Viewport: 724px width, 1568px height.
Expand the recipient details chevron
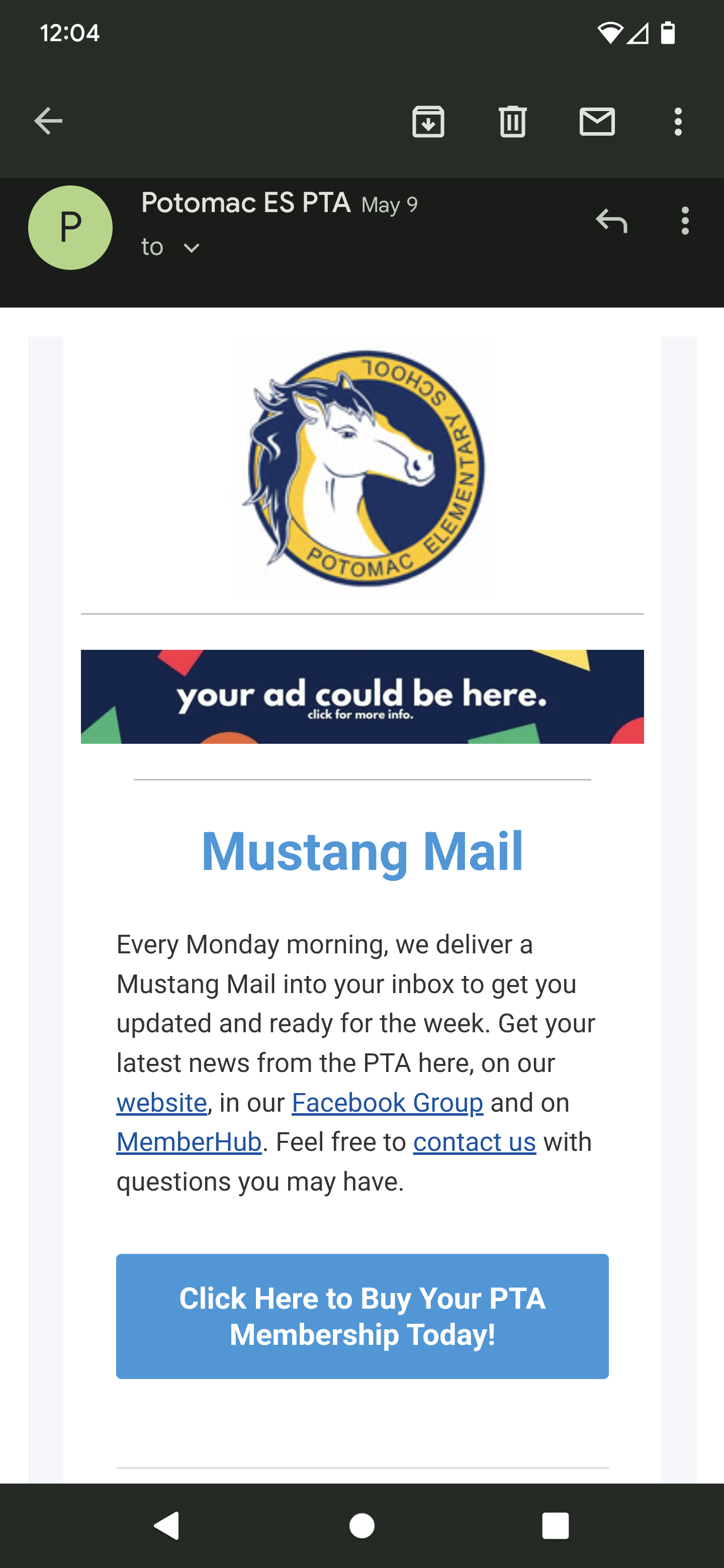click(191, 248)
